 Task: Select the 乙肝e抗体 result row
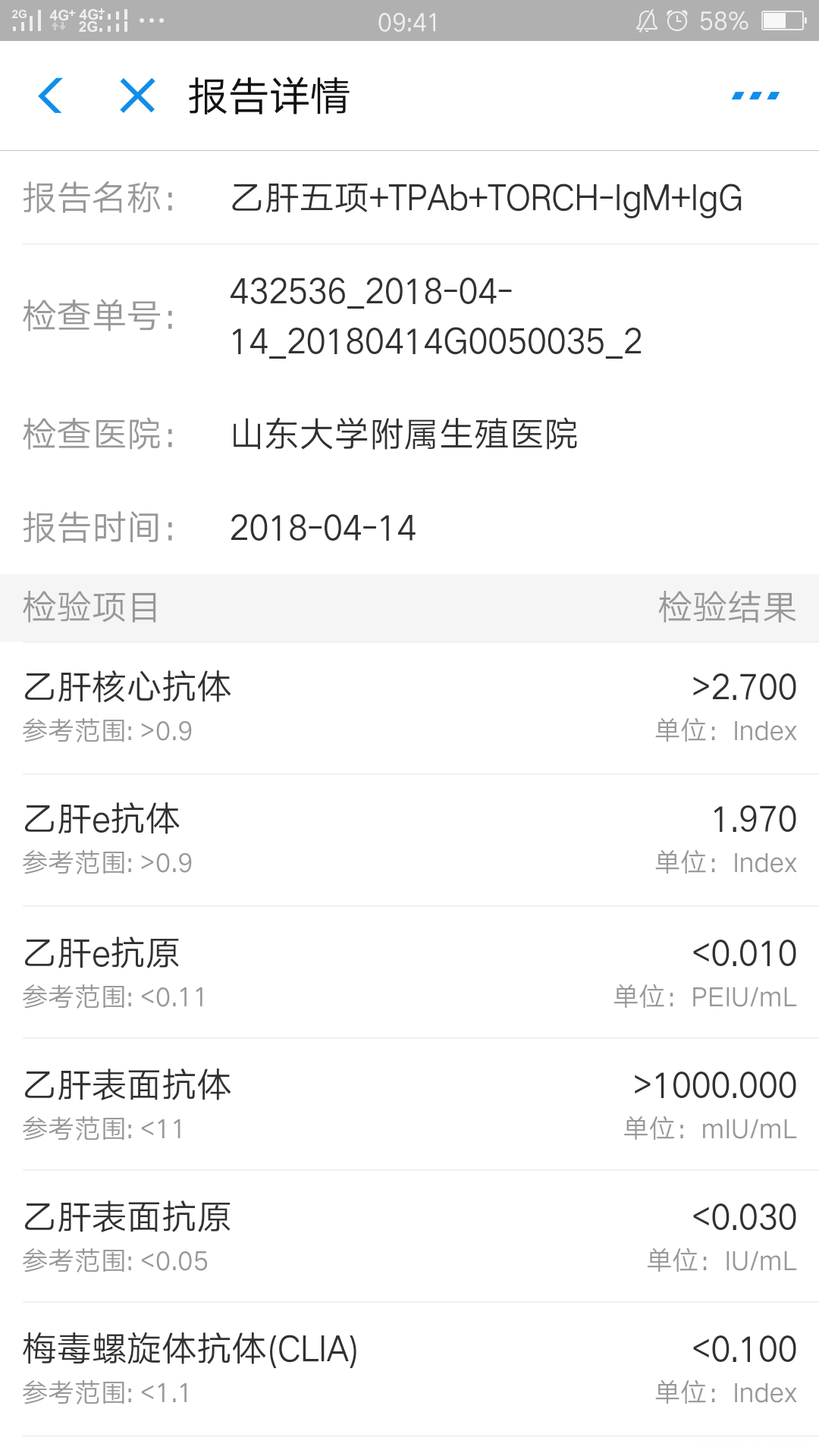[409, 838]
